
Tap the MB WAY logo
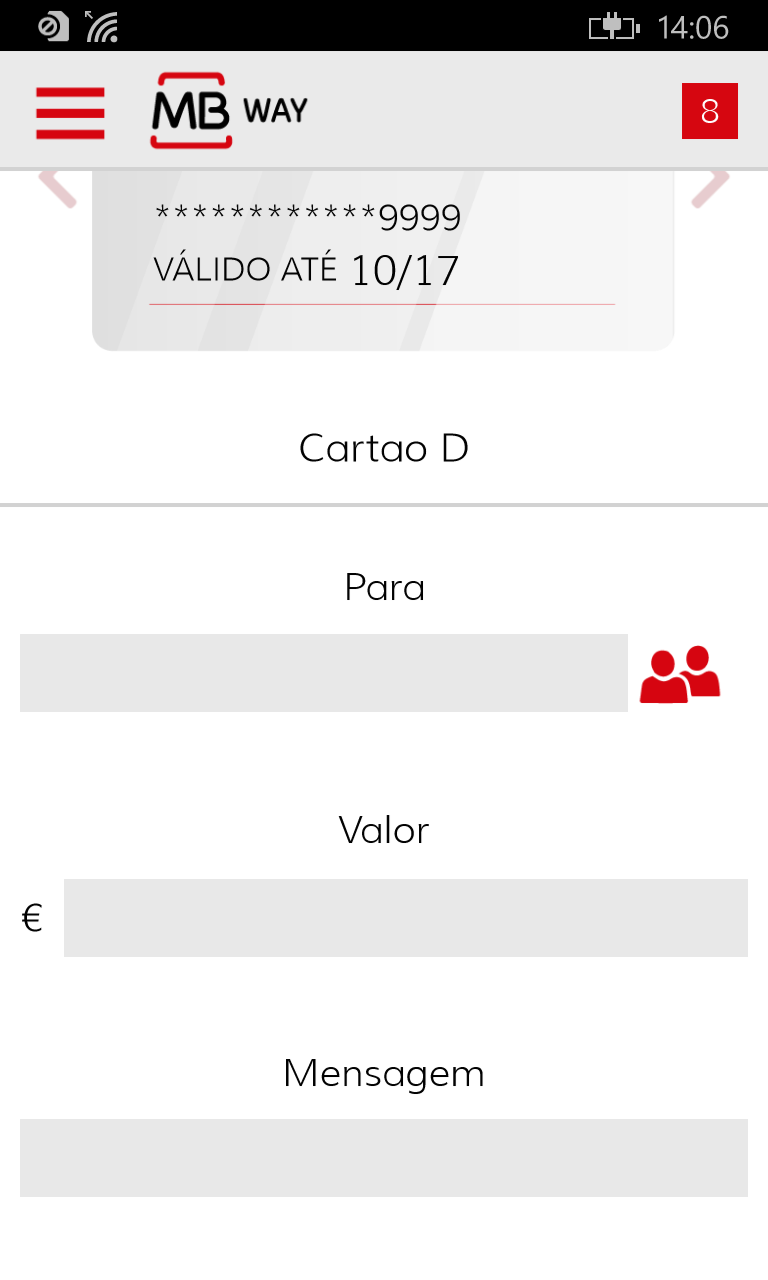[227, 111]
